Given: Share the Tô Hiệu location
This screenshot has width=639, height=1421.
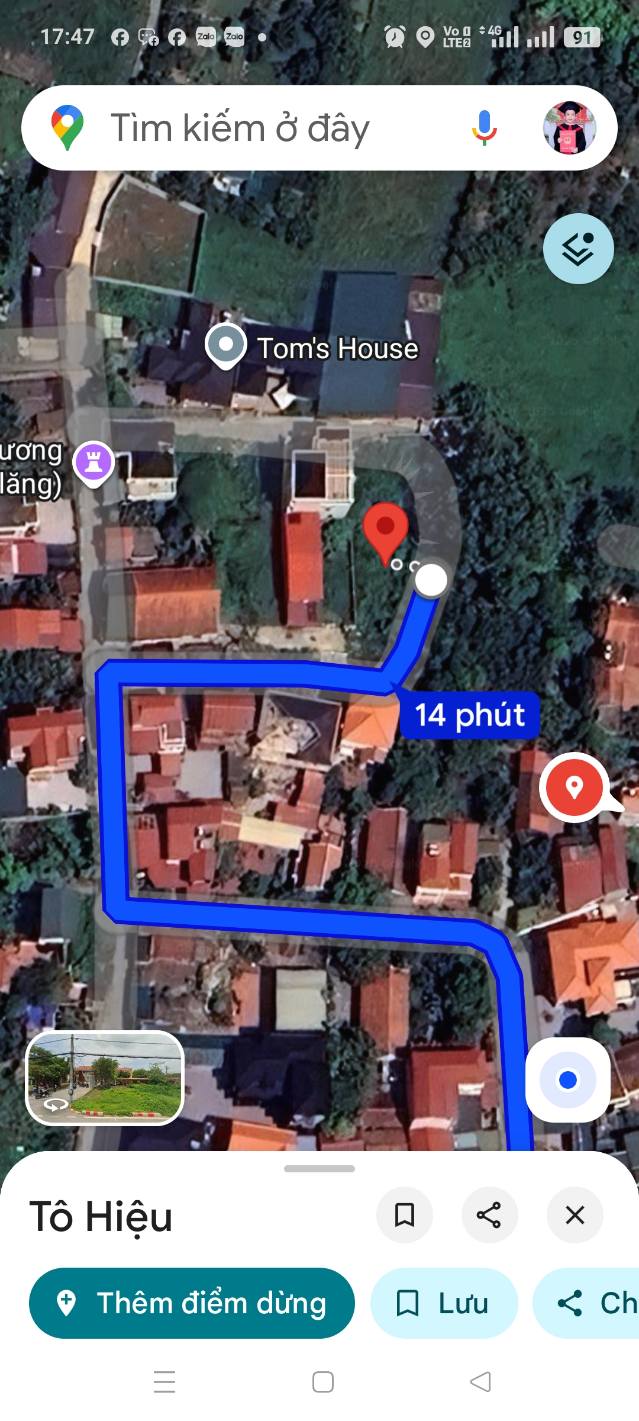Looking at the screenshot, I should pyautogui.click(x=489, y=1215).
